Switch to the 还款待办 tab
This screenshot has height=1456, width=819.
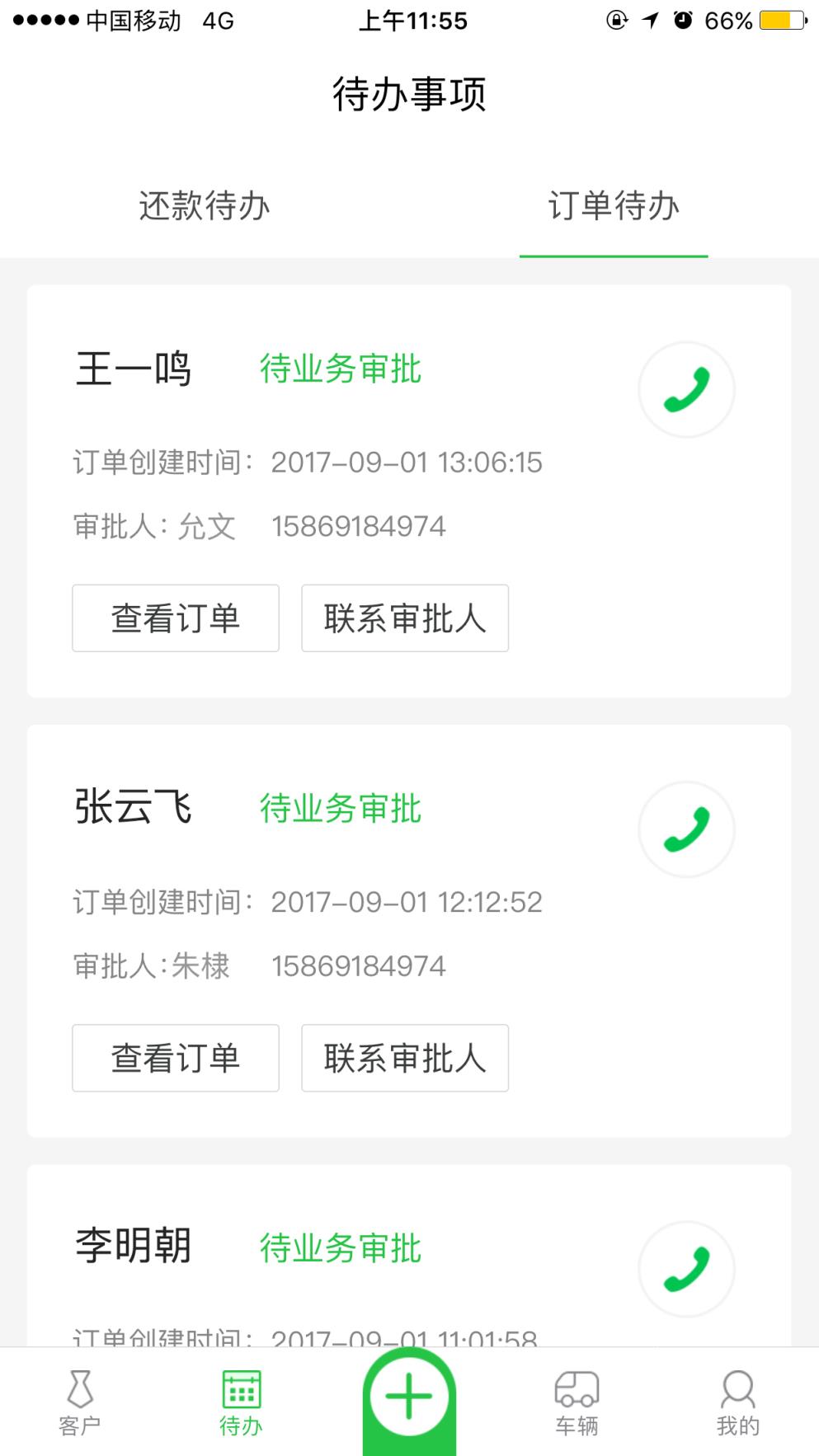[203, 208]
